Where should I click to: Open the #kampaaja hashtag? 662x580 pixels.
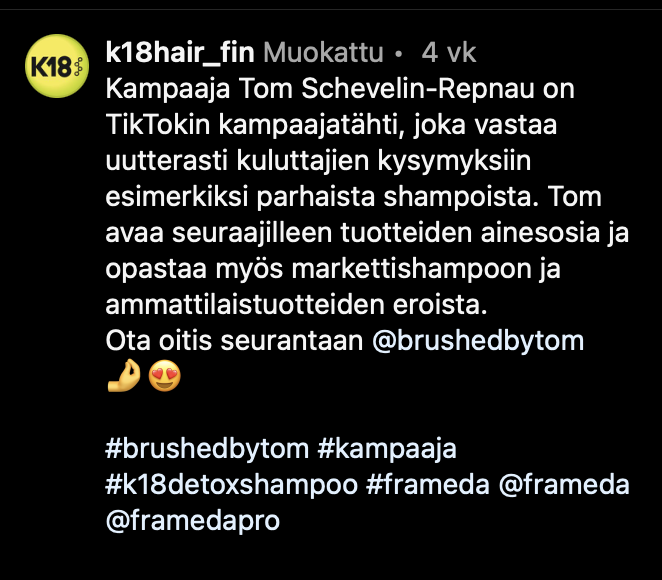click(386, 448)
